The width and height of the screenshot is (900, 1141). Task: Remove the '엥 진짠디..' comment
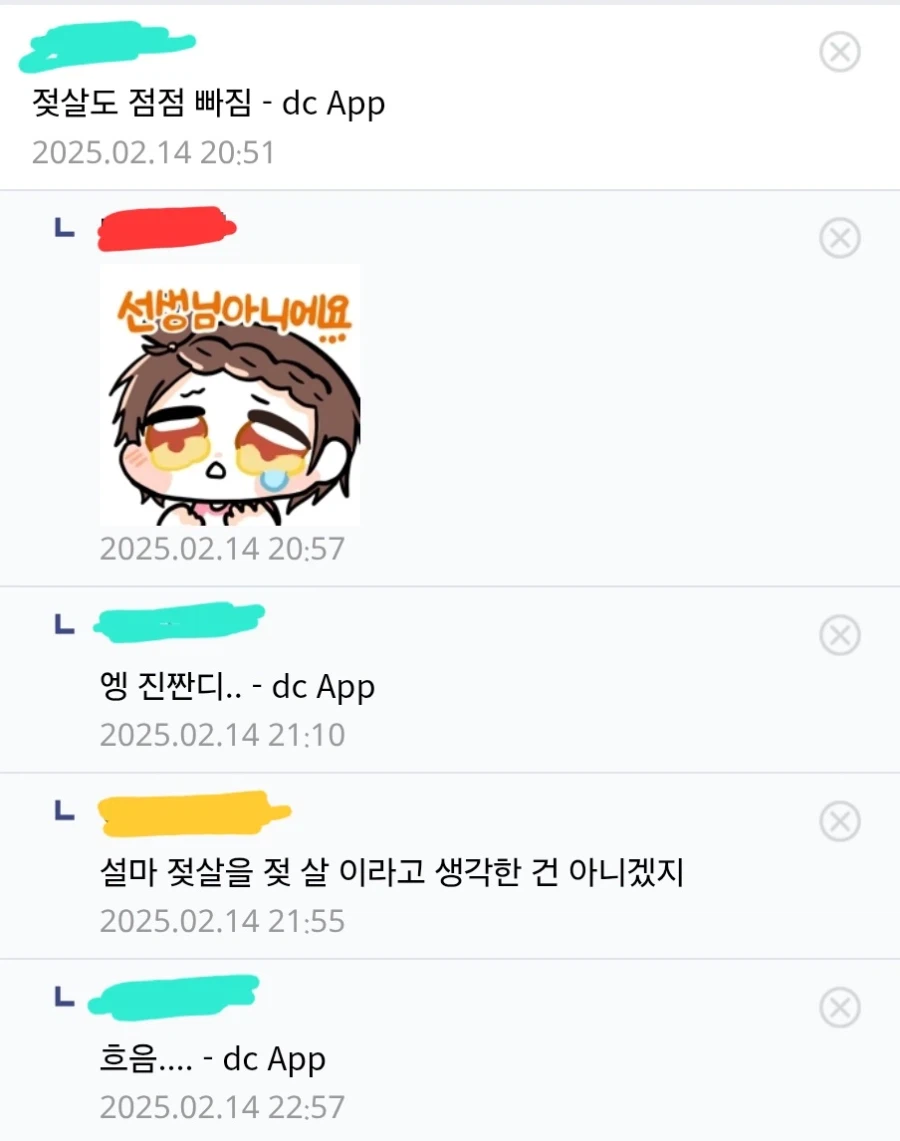(840, 634)
